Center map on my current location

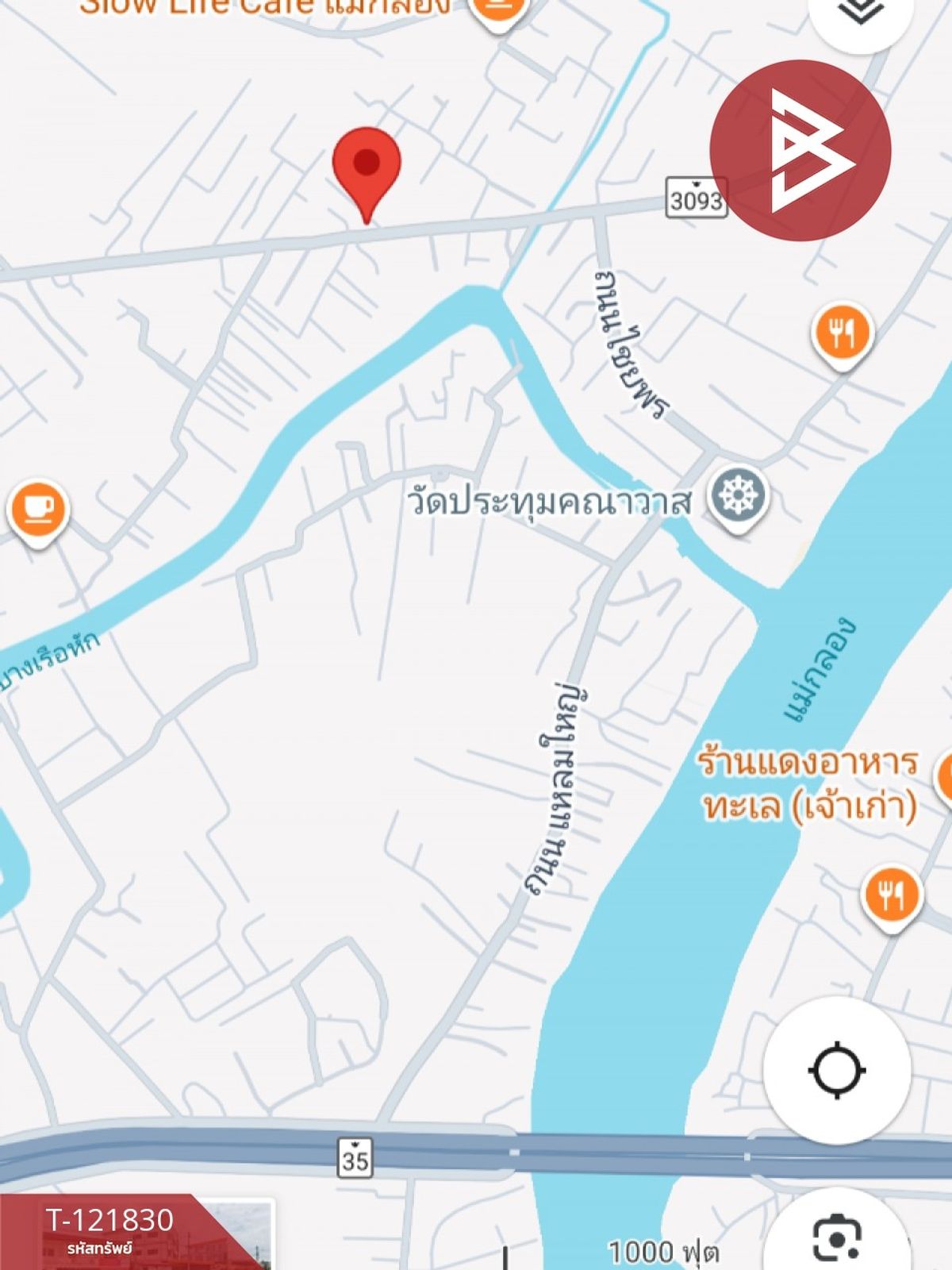[x=837, y=1071]
